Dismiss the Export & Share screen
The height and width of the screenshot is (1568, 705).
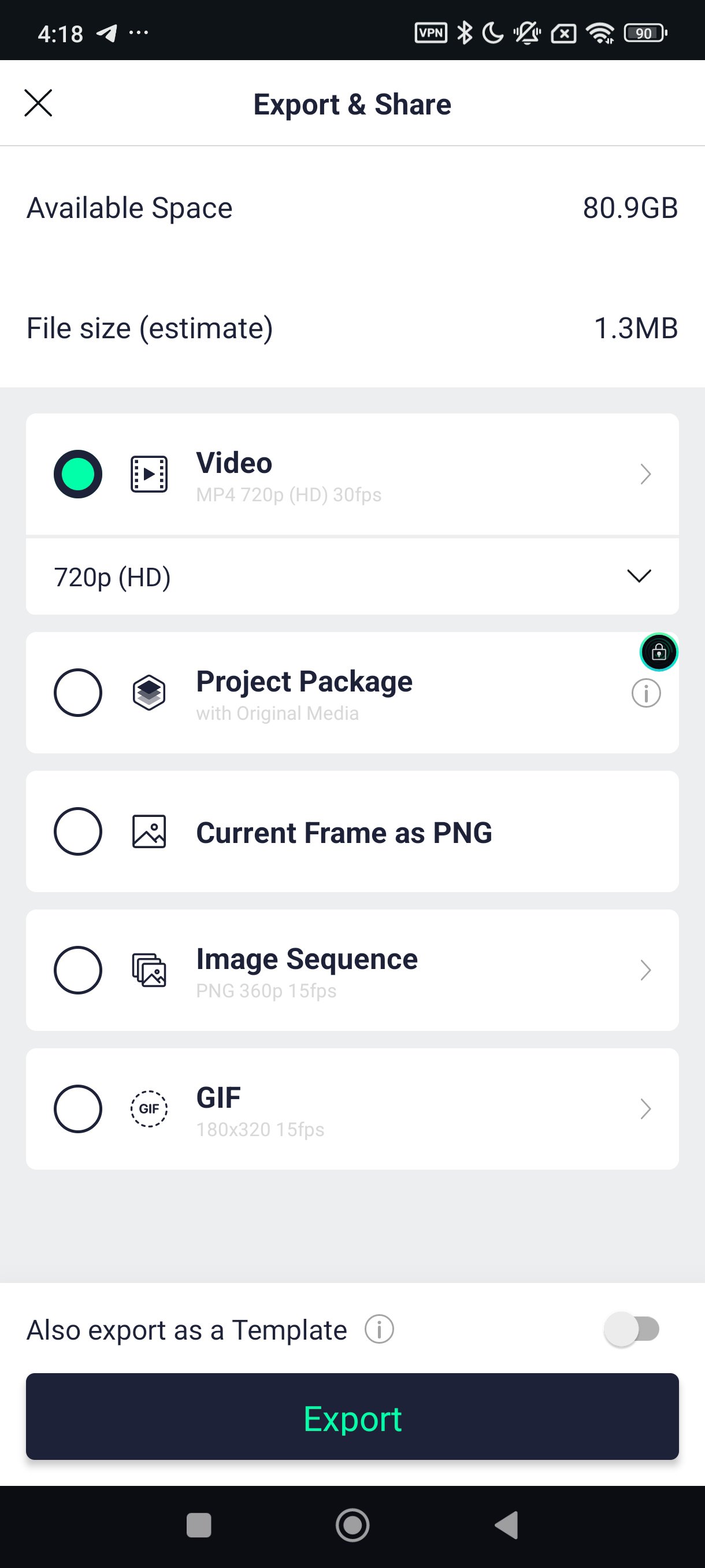point(38,103)
